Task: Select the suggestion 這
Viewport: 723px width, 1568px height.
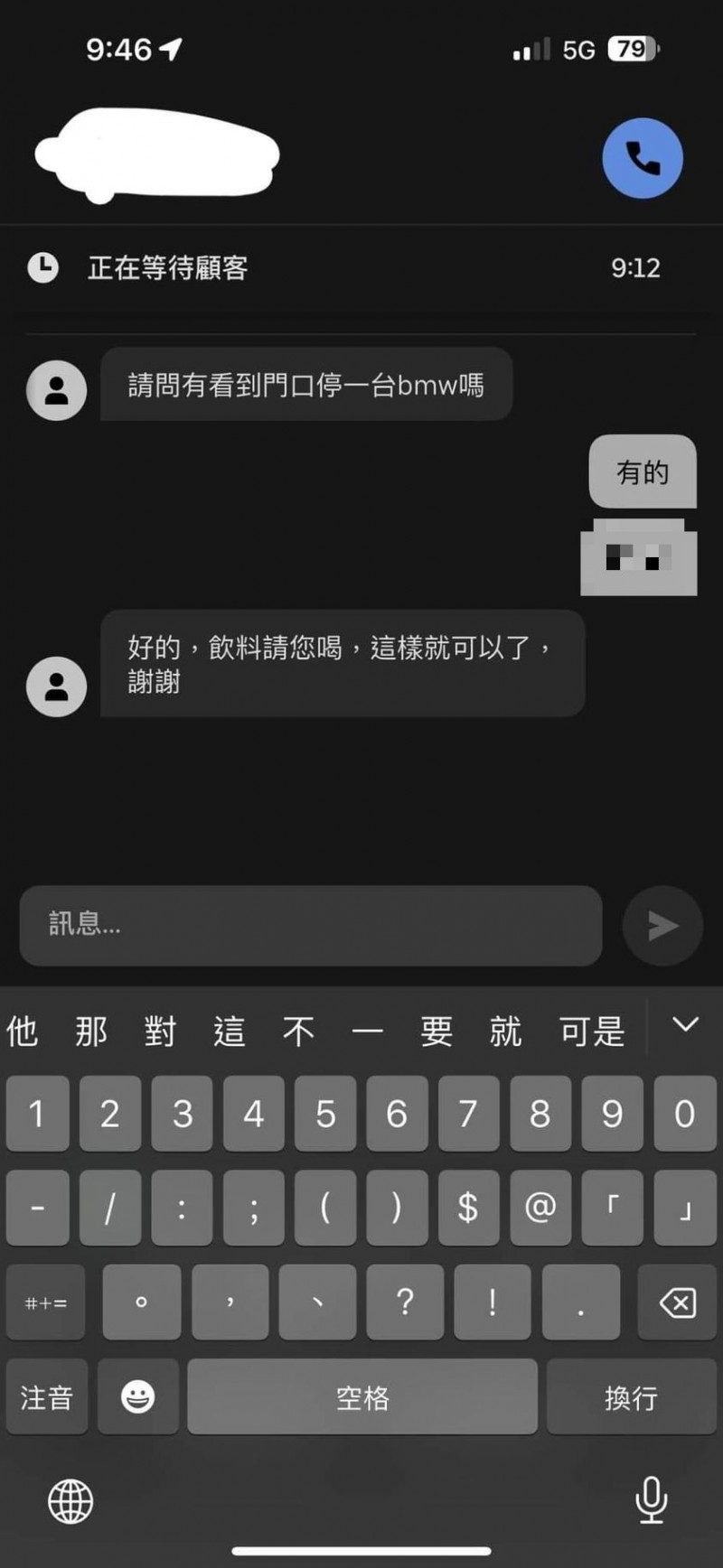Action: pyautogui.click(x=229, y=1031)
